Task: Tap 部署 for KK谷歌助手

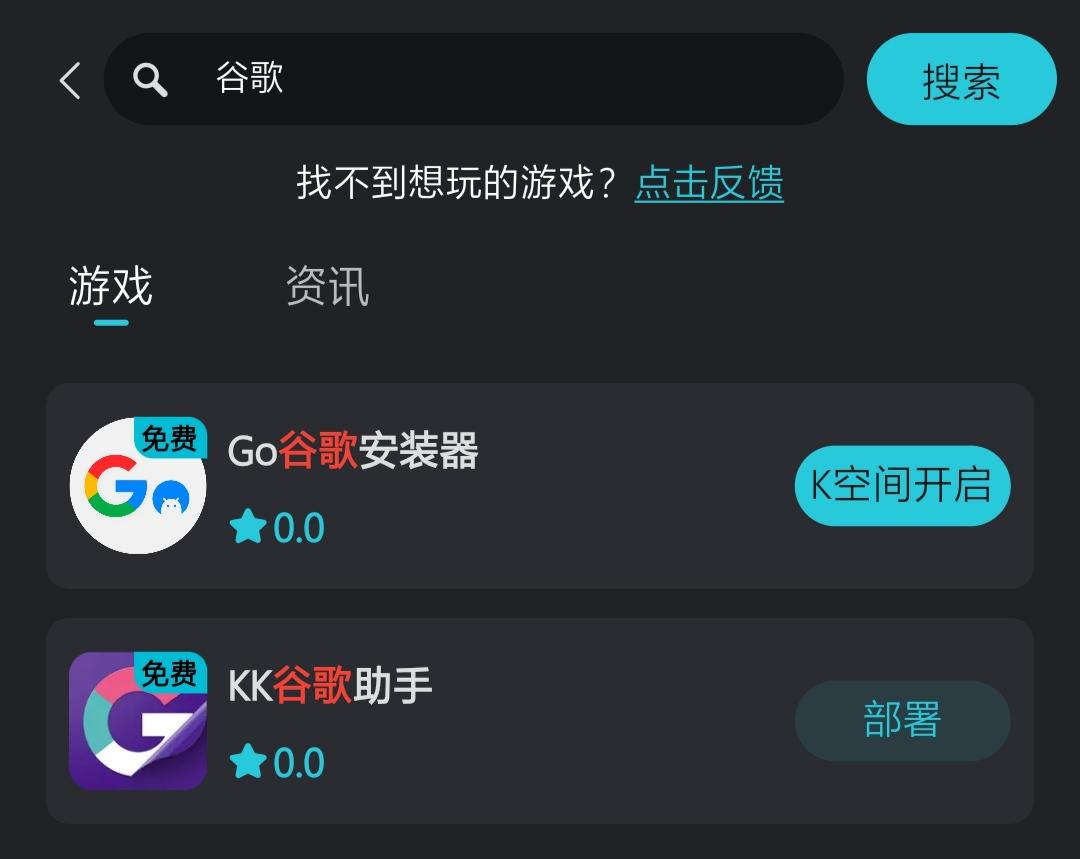Action: tap(902, 720)
